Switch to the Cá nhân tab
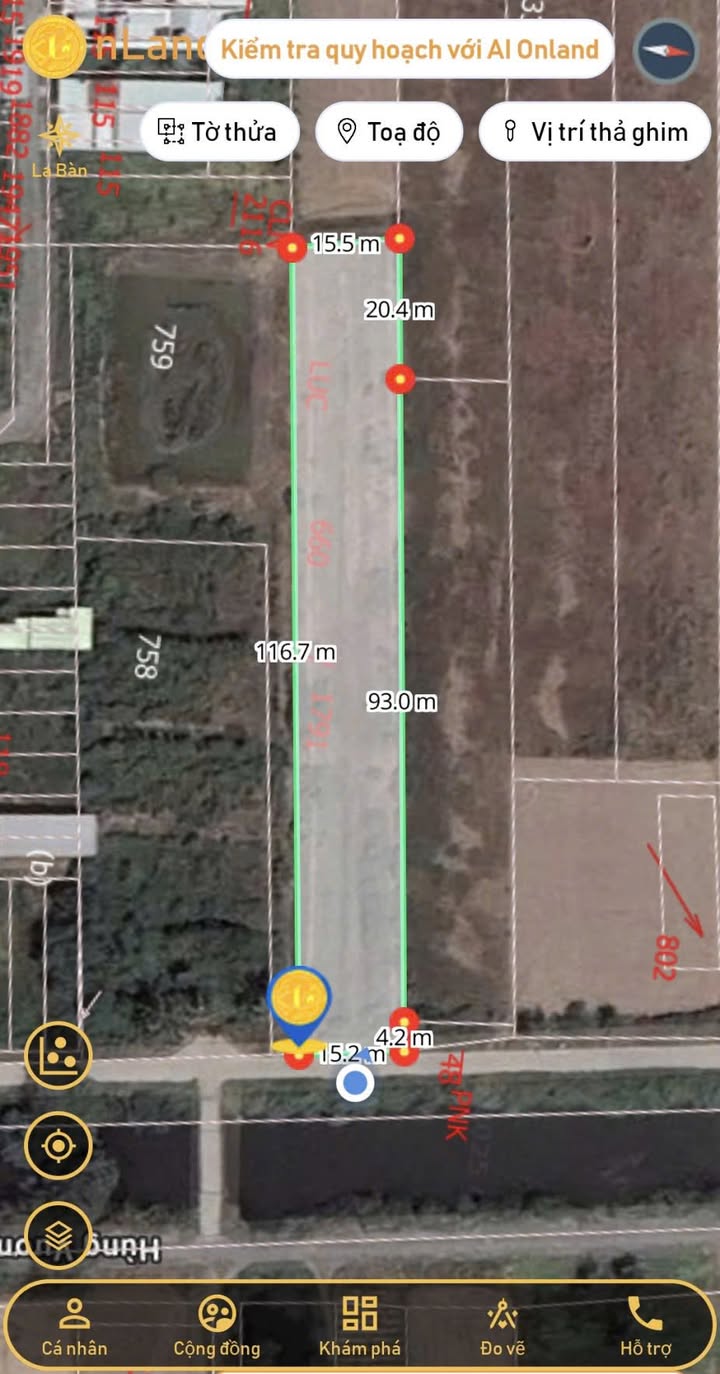720x1374 pixels. click(x=74, y=1326)
